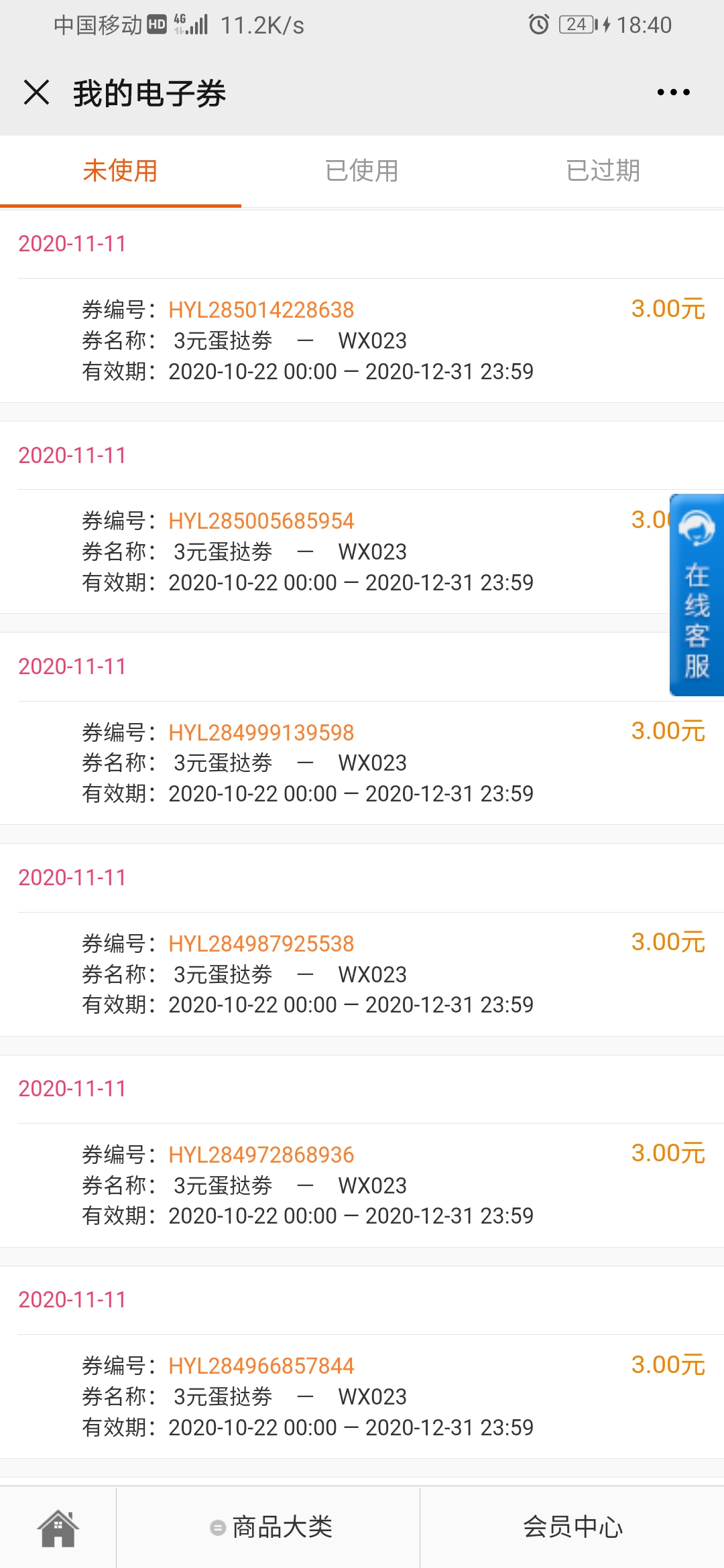Switch to the 已过期 tab

coord(603,171)
